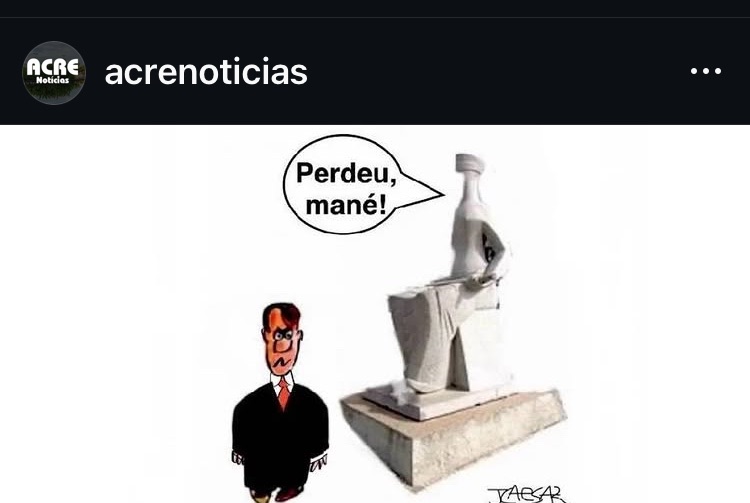Open the post's three-dot options menu
The image size is (750, 503).
pyautogui.click(x=706, y=72)
